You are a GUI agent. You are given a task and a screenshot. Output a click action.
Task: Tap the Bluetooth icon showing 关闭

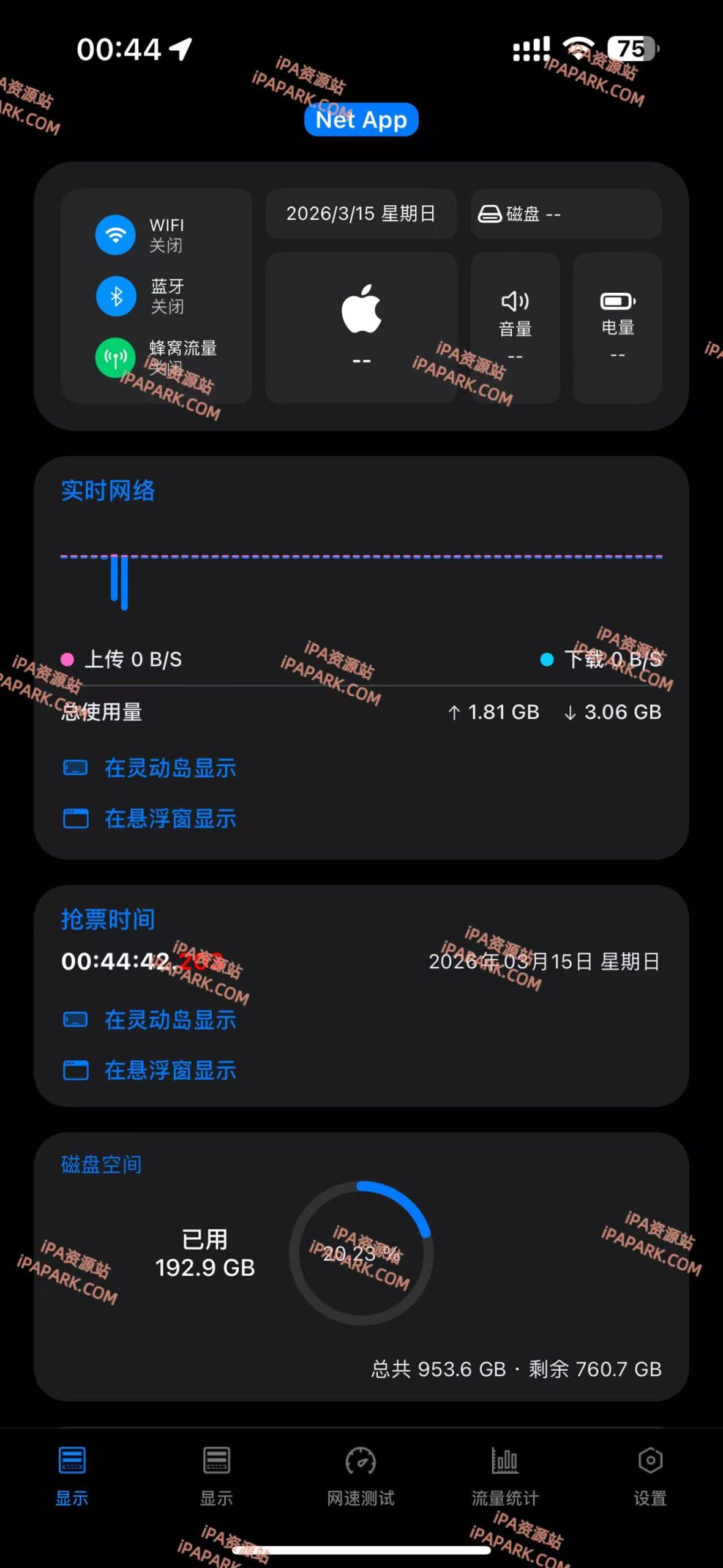116,295
